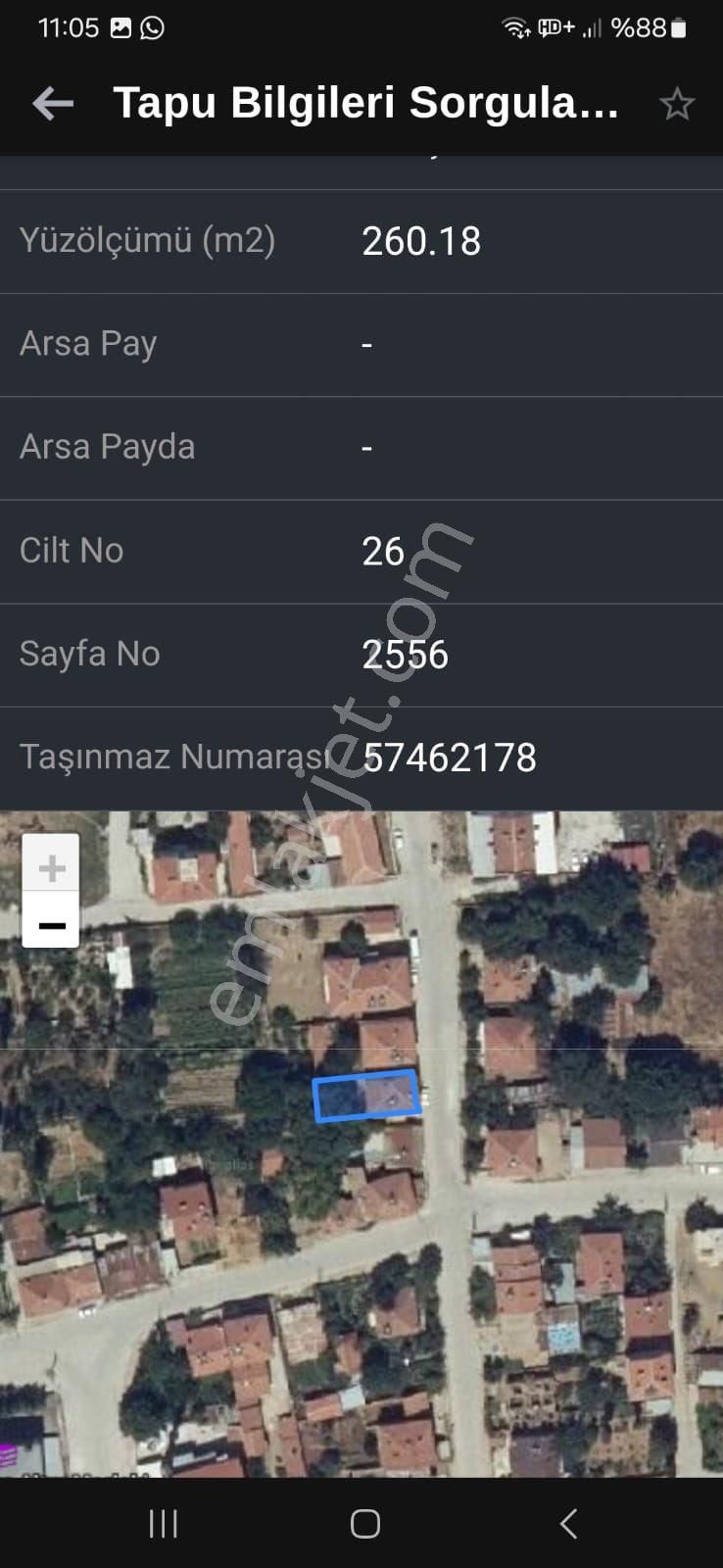Tap the screenshot notification icon in status bar
This screenshot has height=1568, width=723.
120,26
